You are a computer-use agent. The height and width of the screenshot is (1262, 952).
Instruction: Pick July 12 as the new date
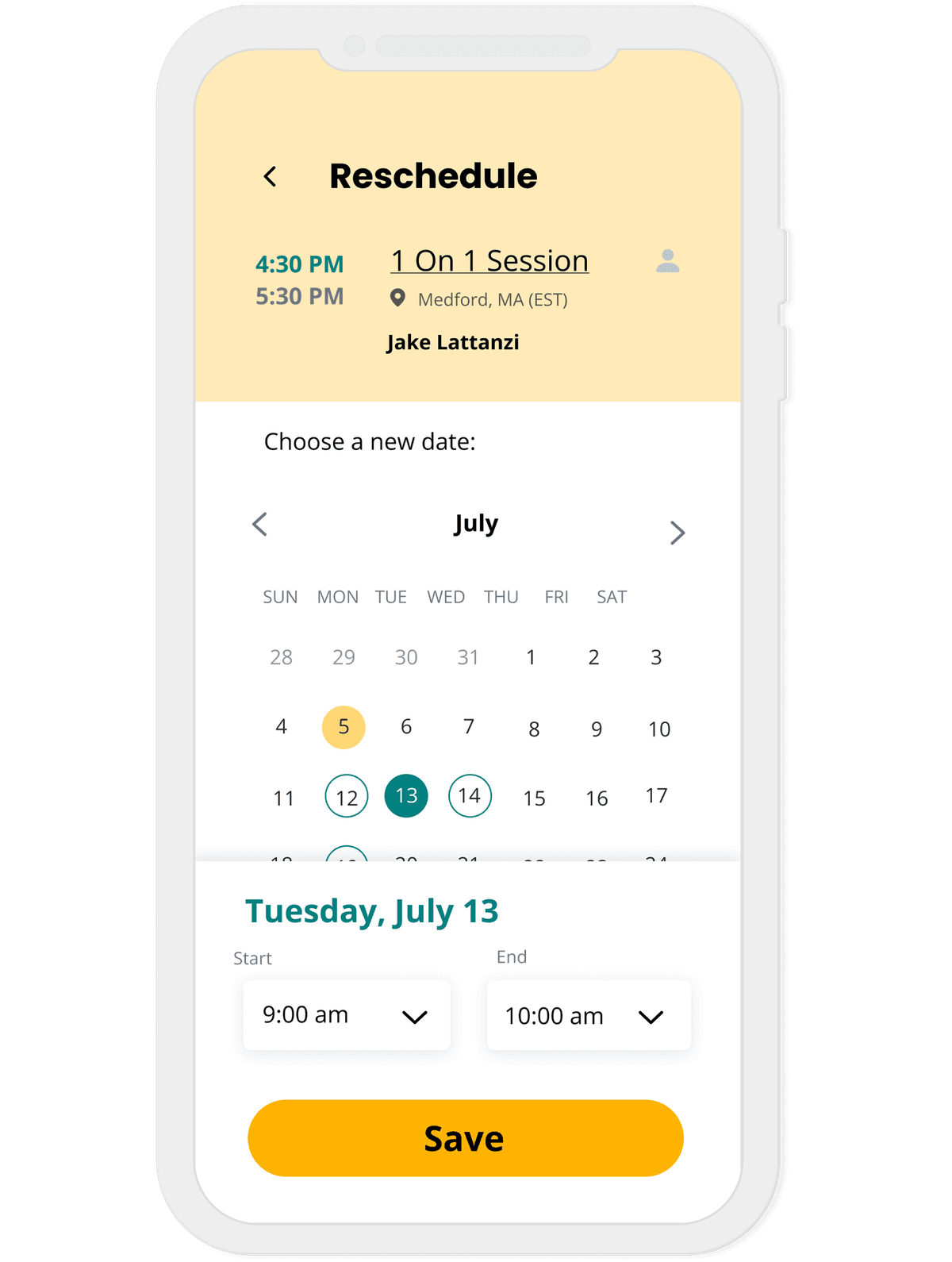pos(347,797)
